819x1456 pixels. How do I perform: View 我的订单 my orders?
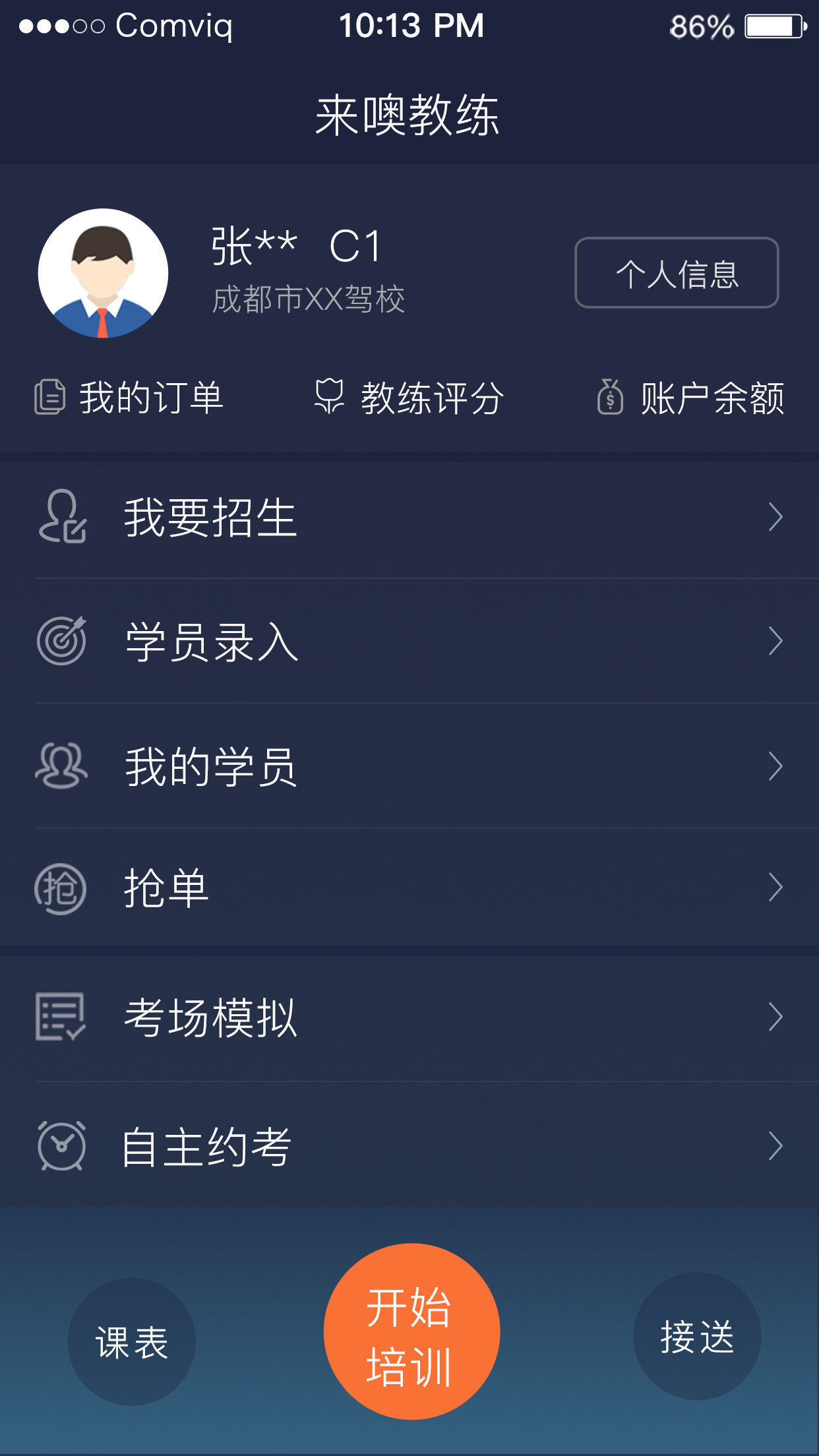[129, 398]
